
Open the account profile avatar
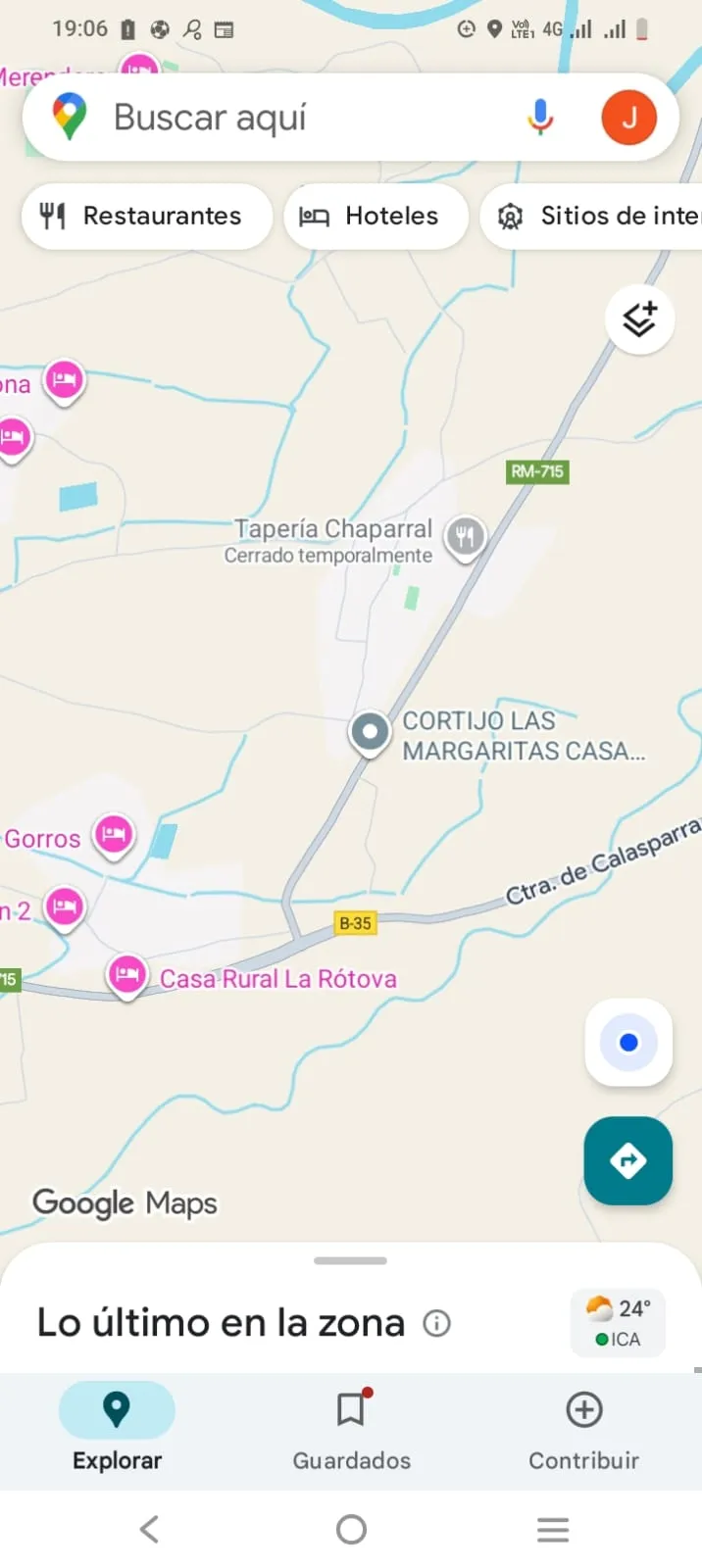point(628,118)
